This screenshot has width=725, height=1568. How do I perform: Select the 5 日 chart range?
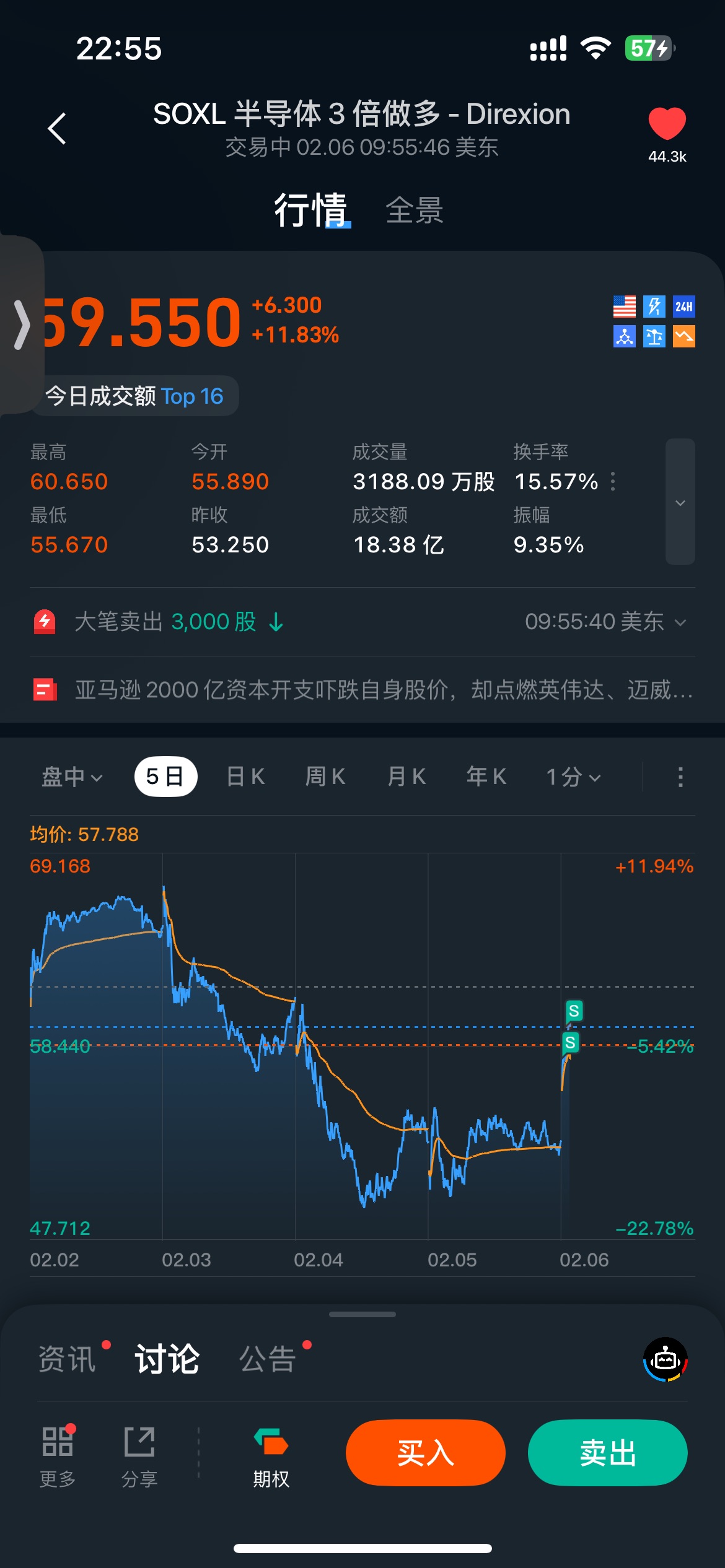tap(165, 777)
